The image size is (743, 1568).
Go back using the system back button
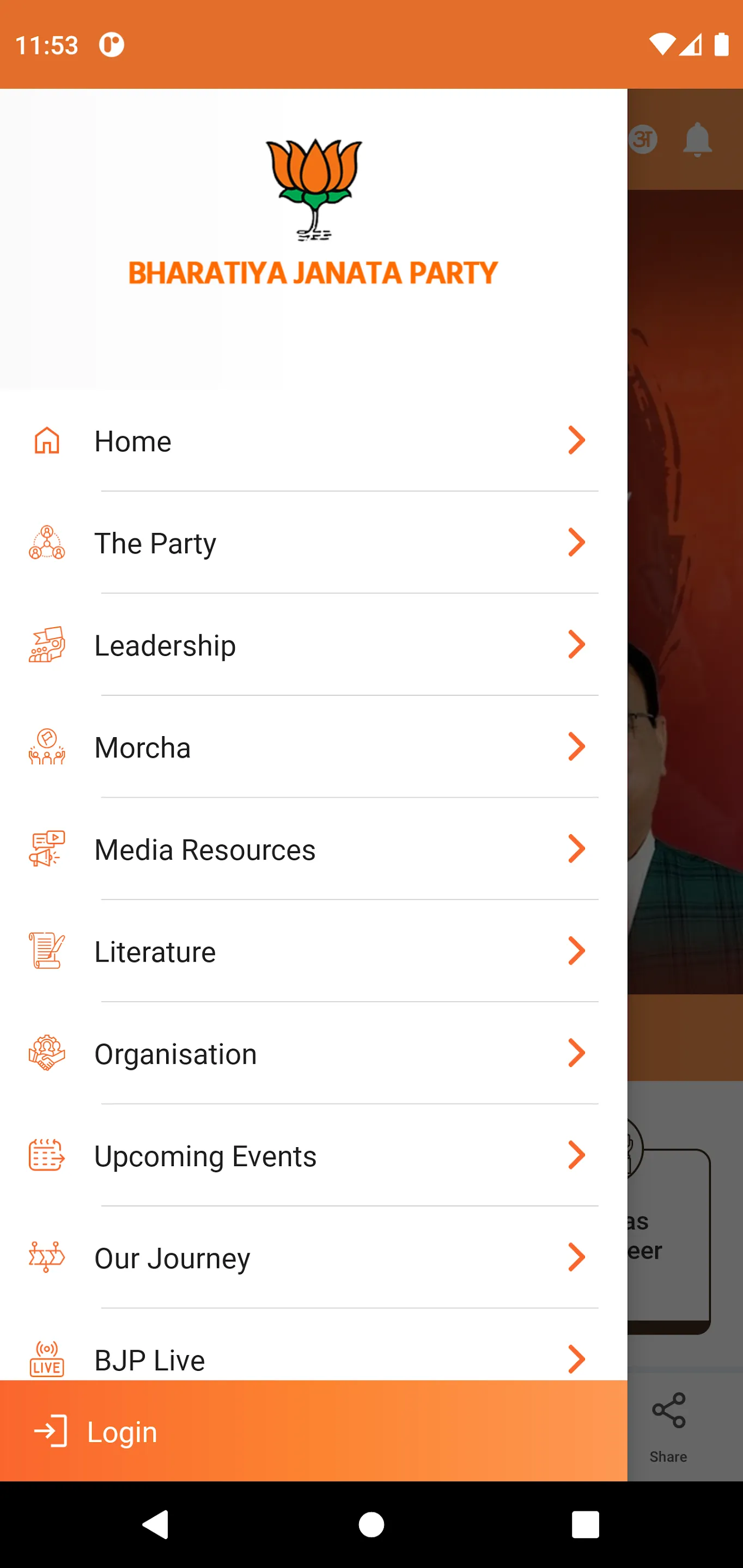coord(156,1525)
